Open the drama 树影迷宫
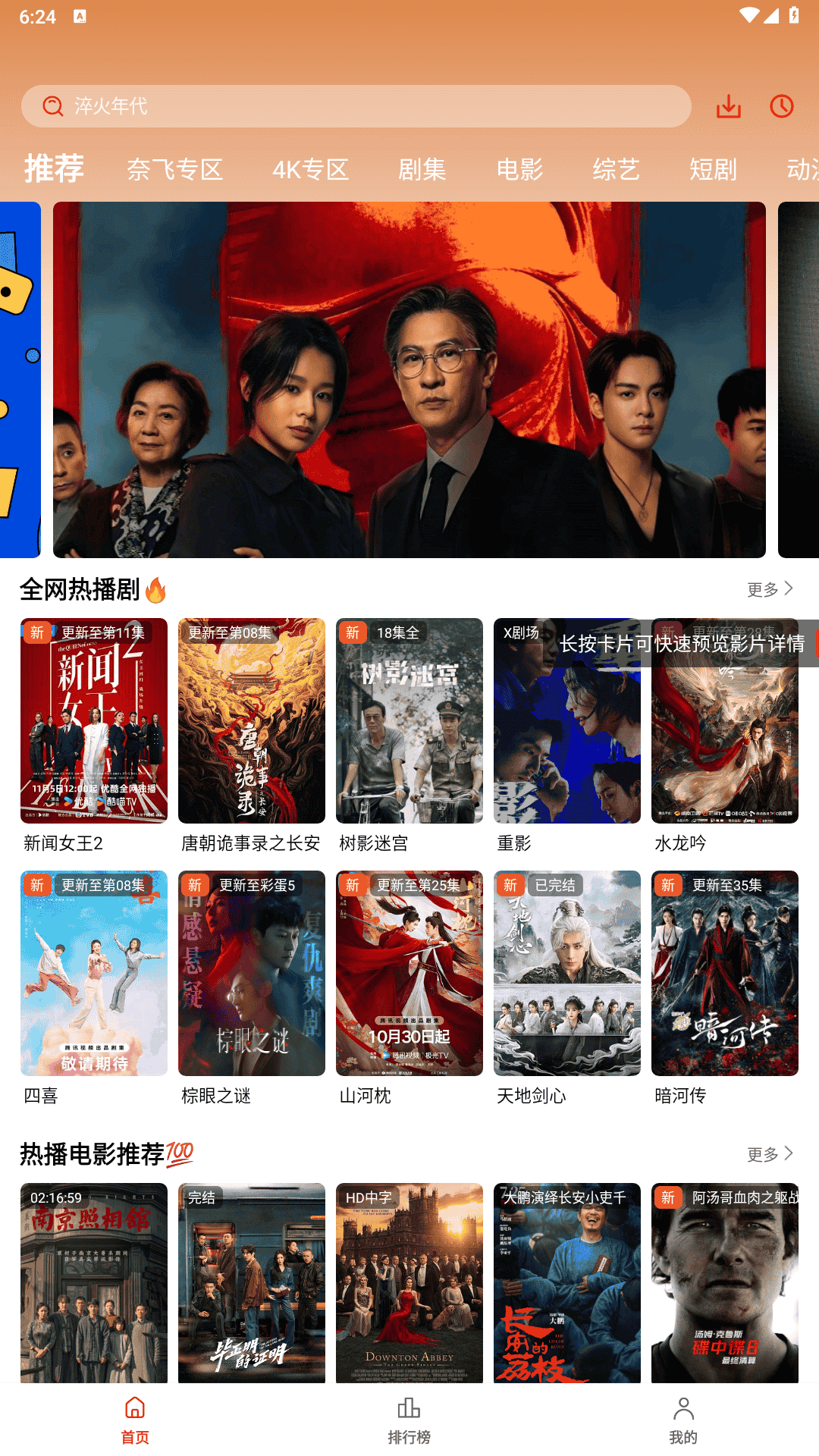819x1456 pixels. pos(409,720)
